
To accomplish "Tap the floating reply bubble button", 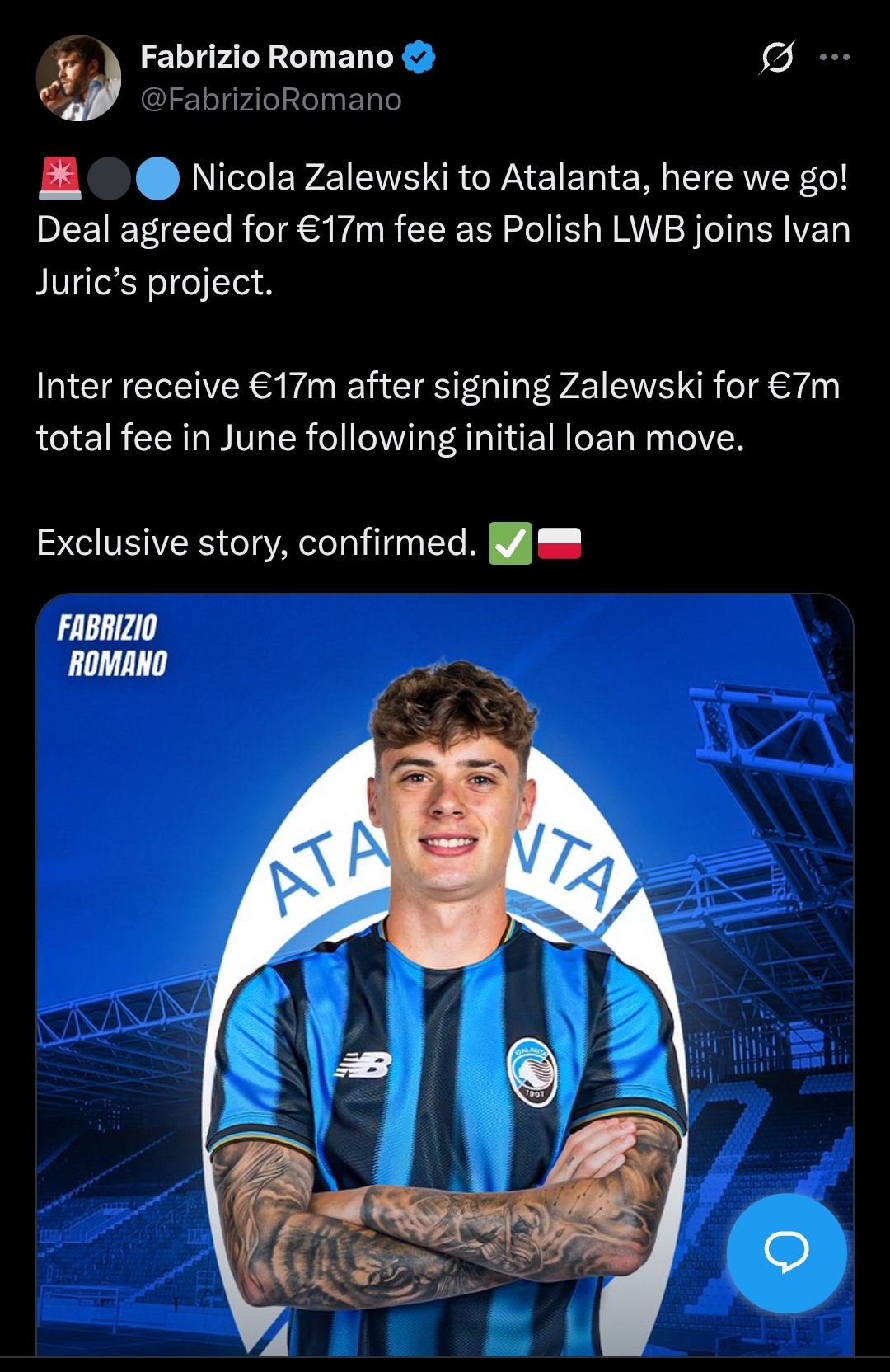I will tap(786, 1252).
